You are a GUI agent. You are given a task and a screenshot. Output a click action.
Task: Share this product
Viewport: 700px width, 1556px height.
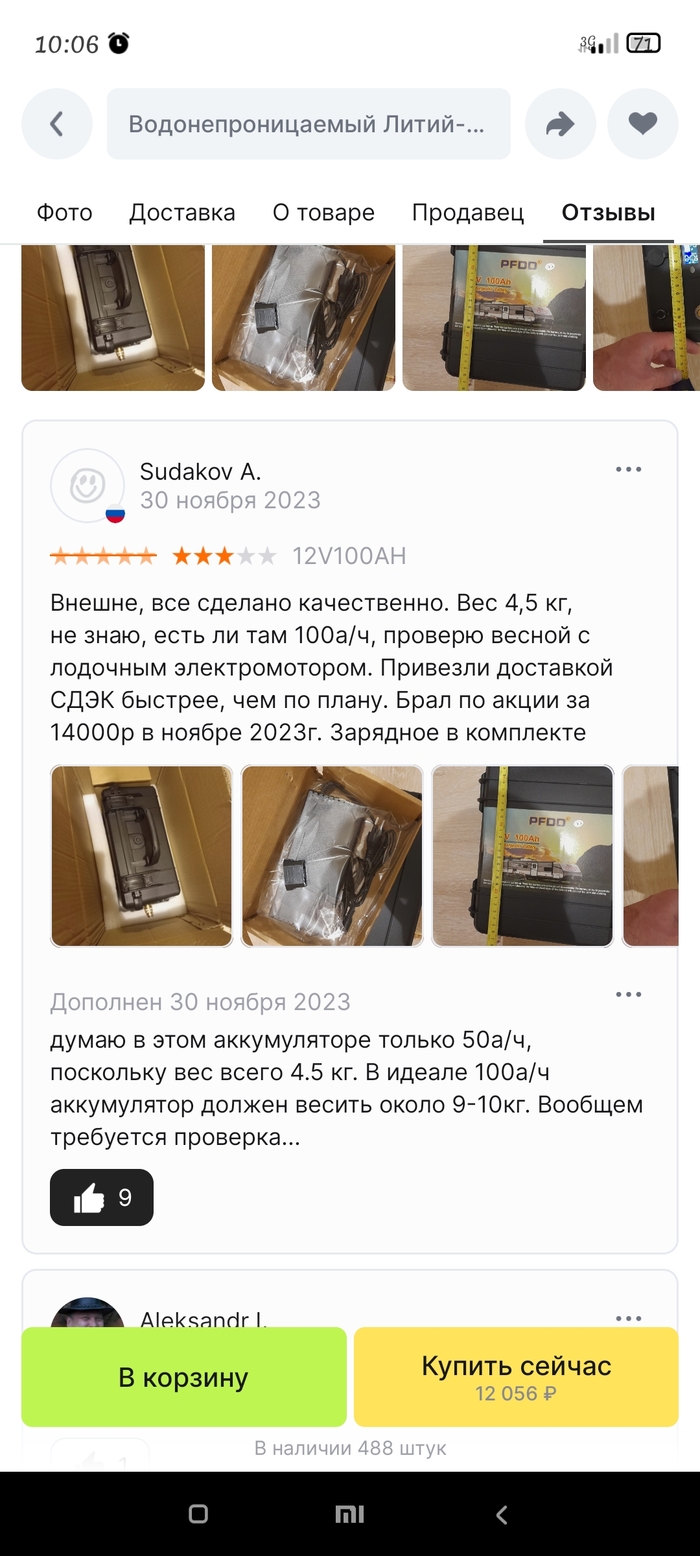tap(560, 124)
